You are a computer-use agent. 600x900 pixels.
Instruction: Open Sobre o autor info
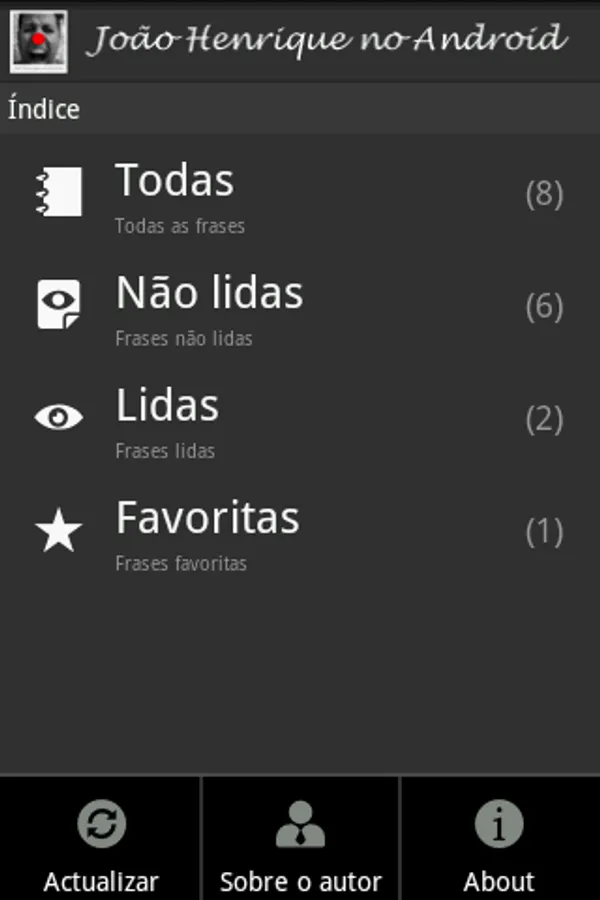[x=300, y=840]
